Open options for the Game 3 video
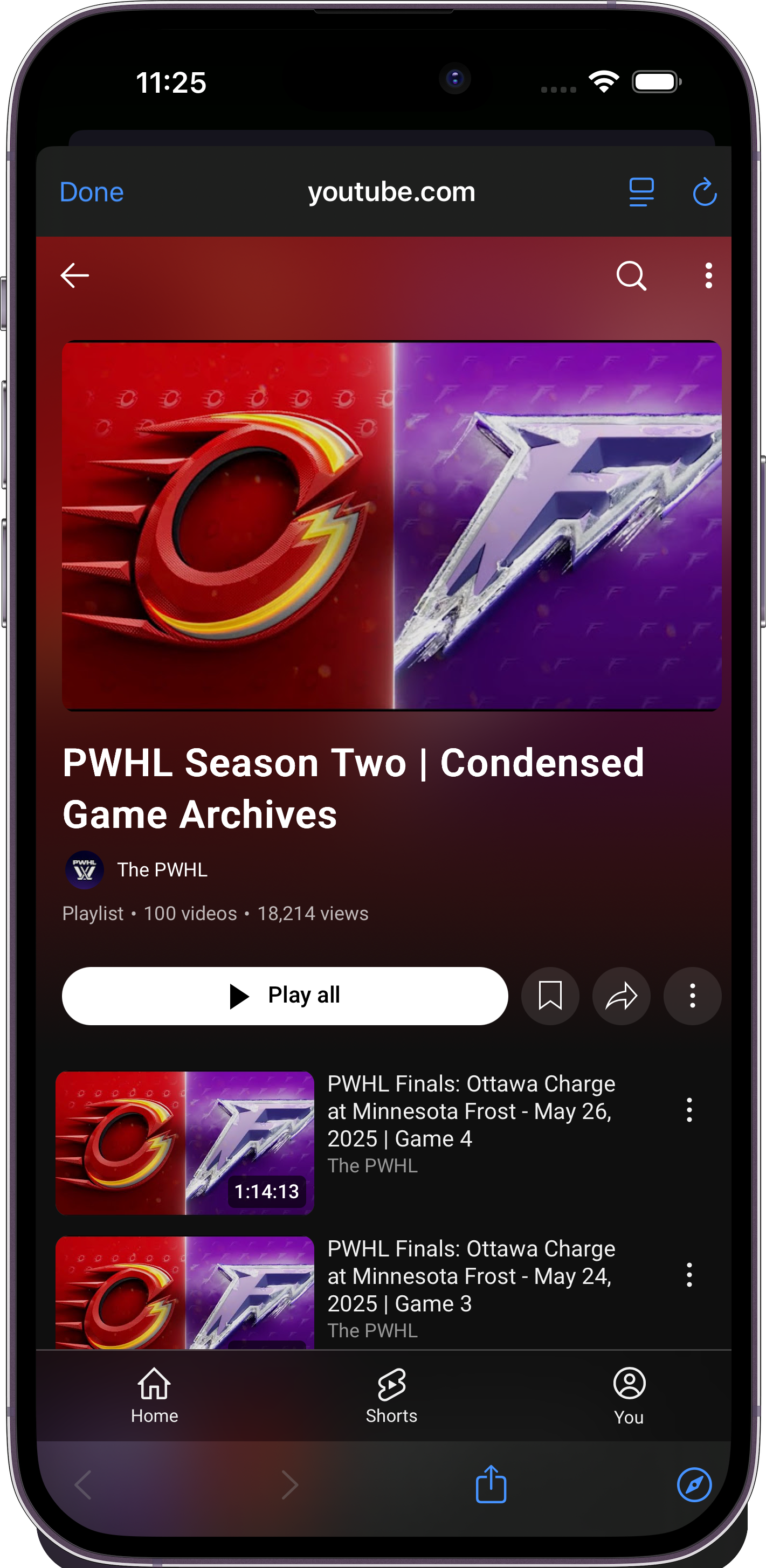The image size is (766, 1568). tap(689, 1275)
